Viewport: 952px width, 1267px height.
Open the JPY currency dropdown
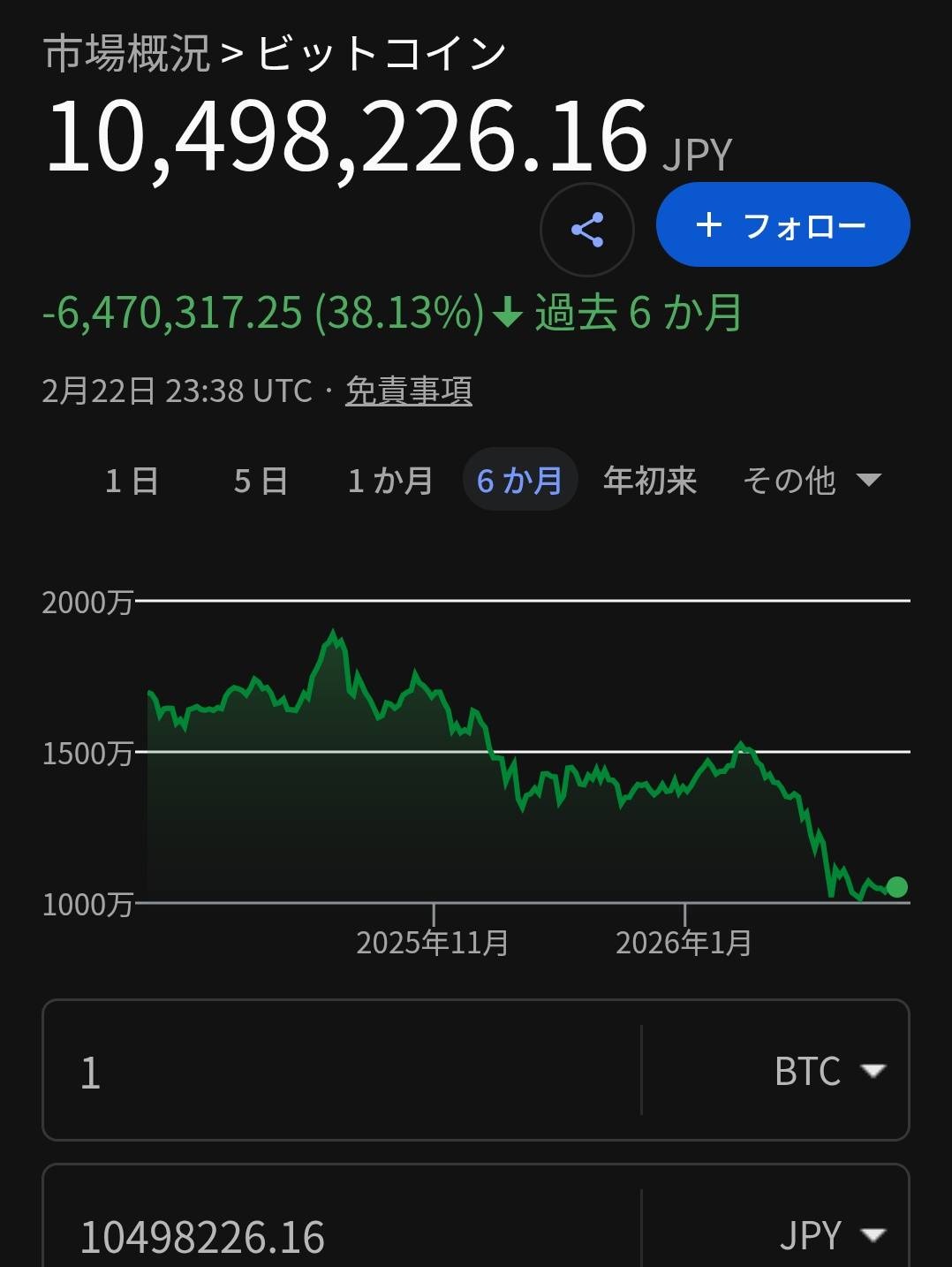coord(830,1235)
